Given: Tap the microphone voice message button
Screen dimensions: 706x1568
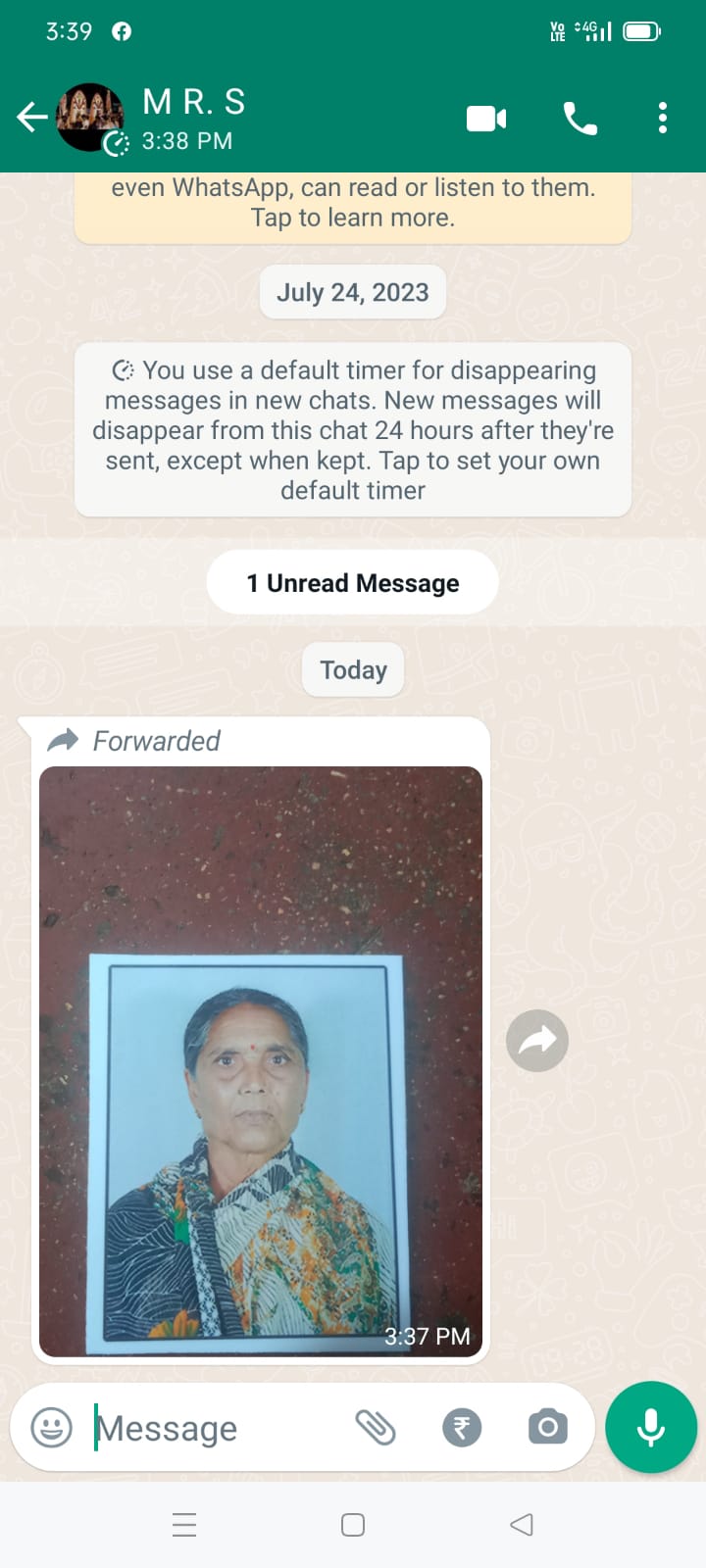Looking at the screenshot, I should tap(651, 1427).
